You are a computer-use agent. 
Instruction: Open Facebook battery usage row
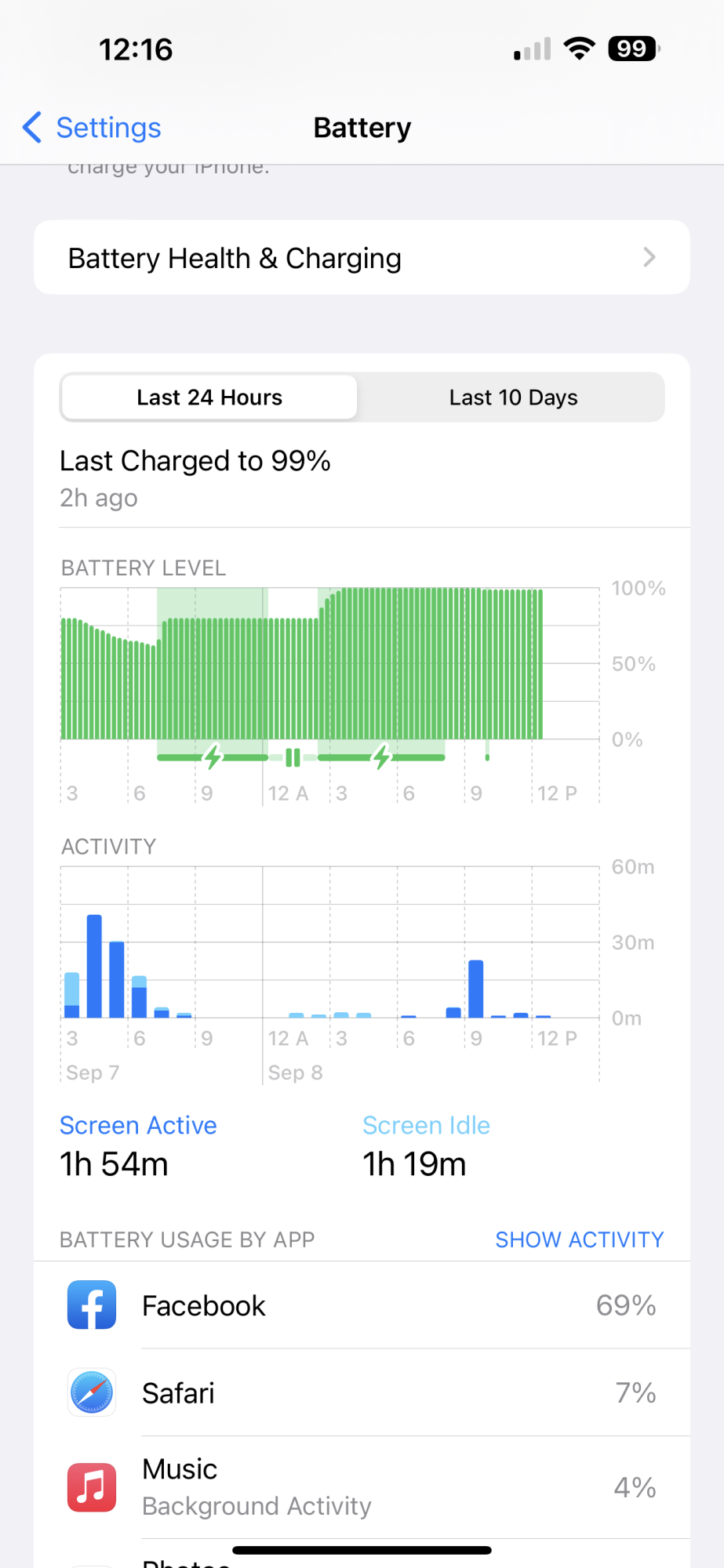[362, 1305]
